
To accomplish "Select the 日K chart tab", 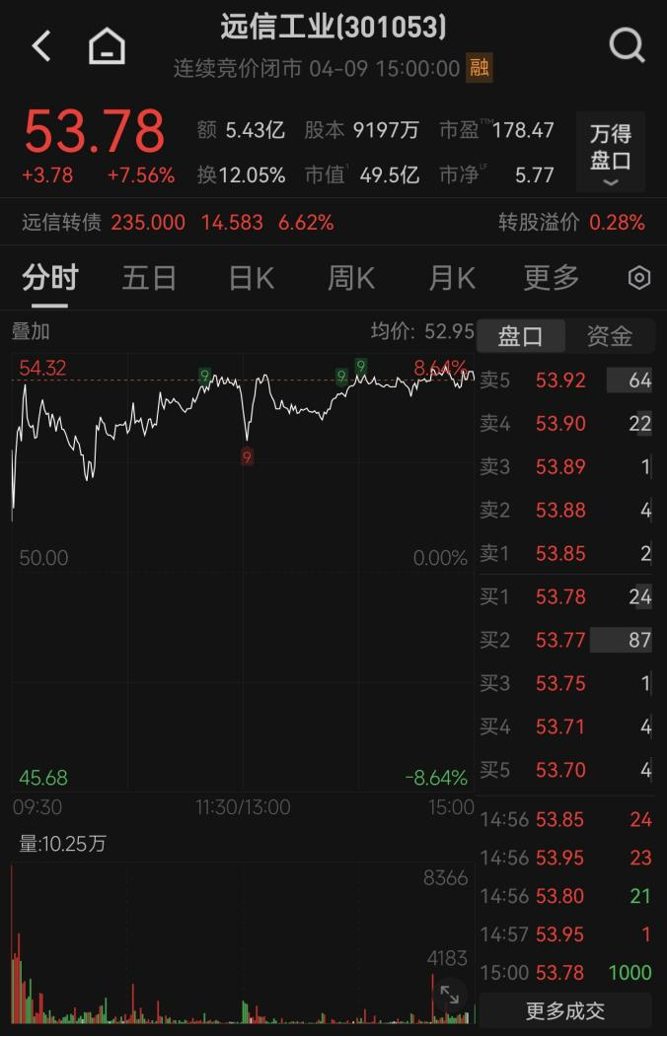I will tap(251, 278).
